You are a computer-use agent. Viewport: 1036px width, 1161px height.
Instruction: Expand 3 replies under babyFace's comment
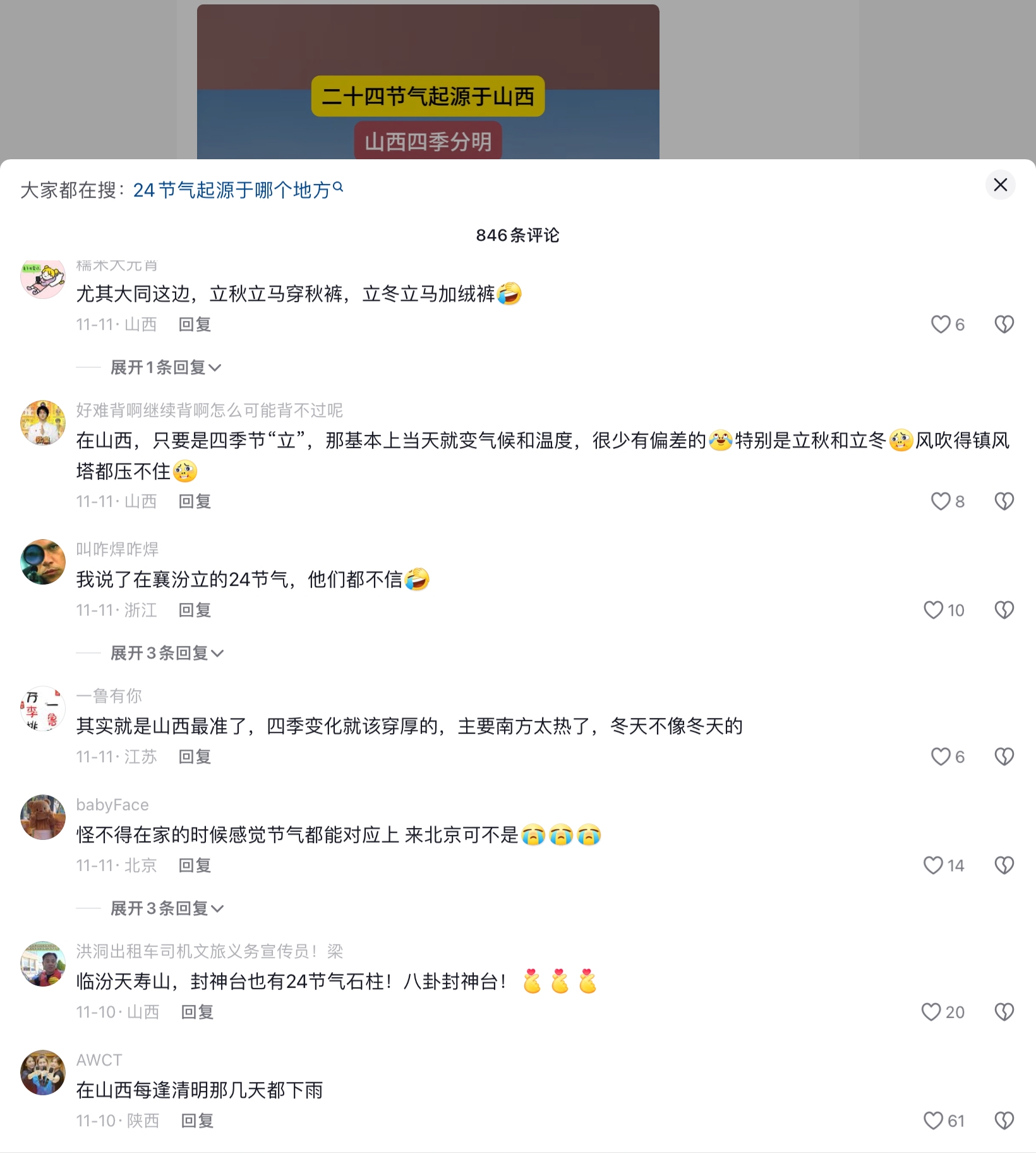click(167, 908)
